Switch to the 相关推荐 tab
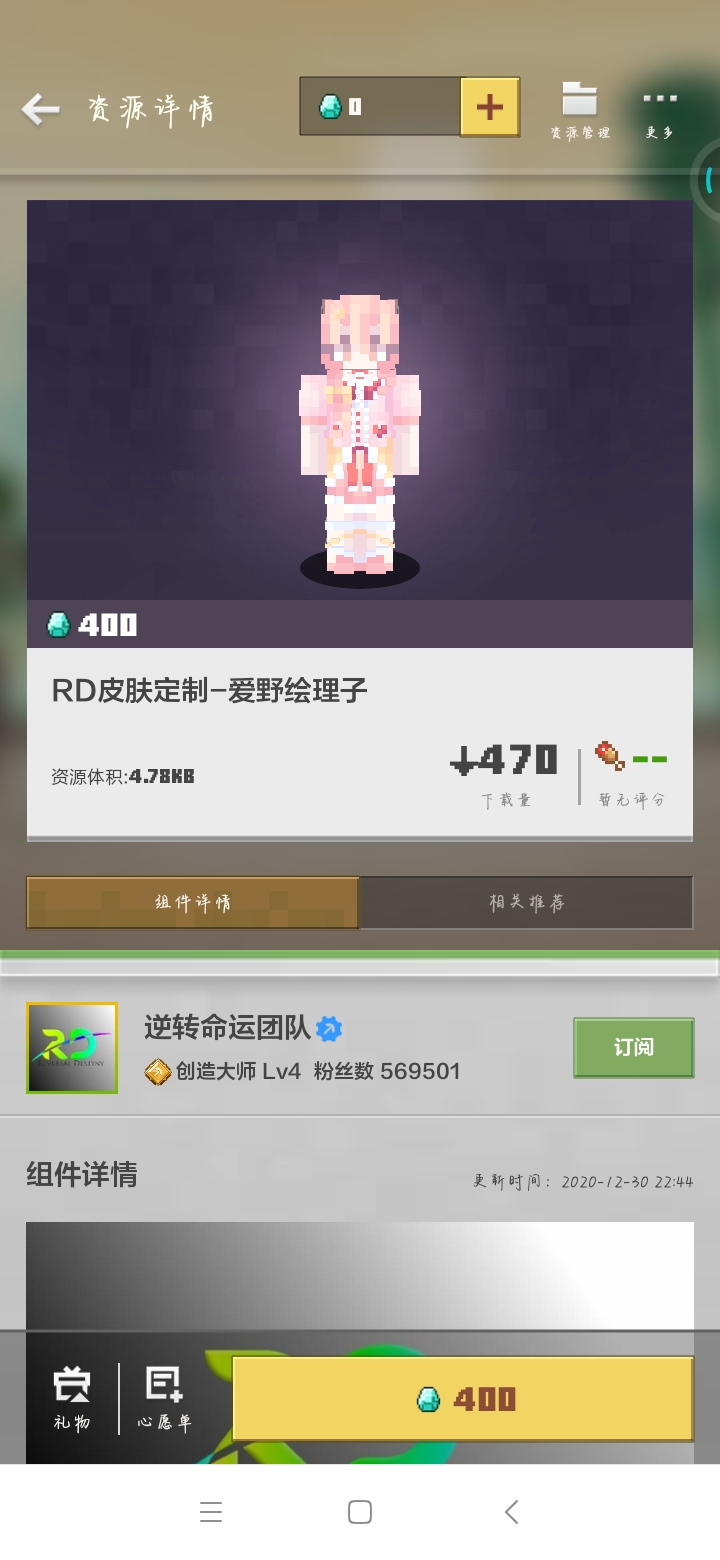 tap(526, 902)
